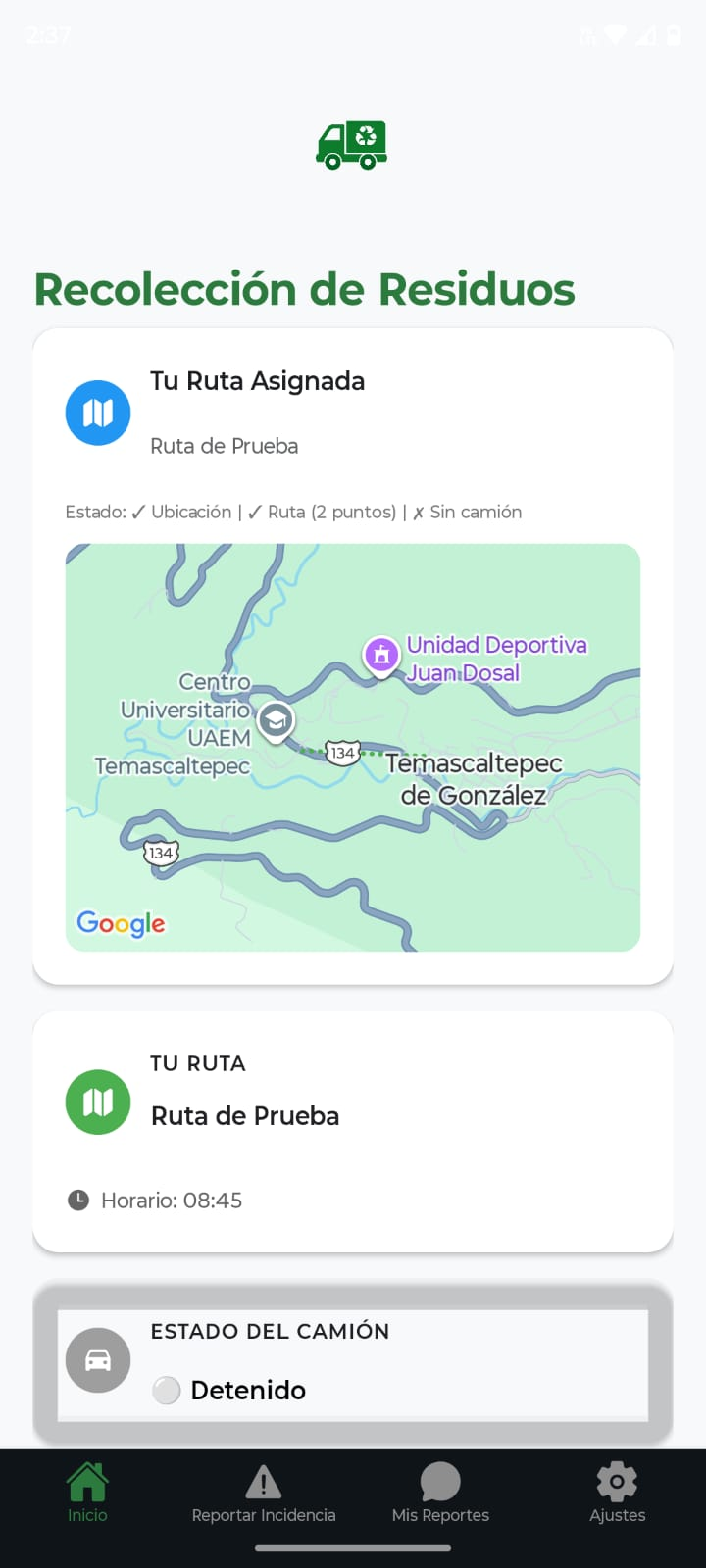Tap the Ajustes gear icon
Screen dimensions: 706x1568
pos(617,1483)
